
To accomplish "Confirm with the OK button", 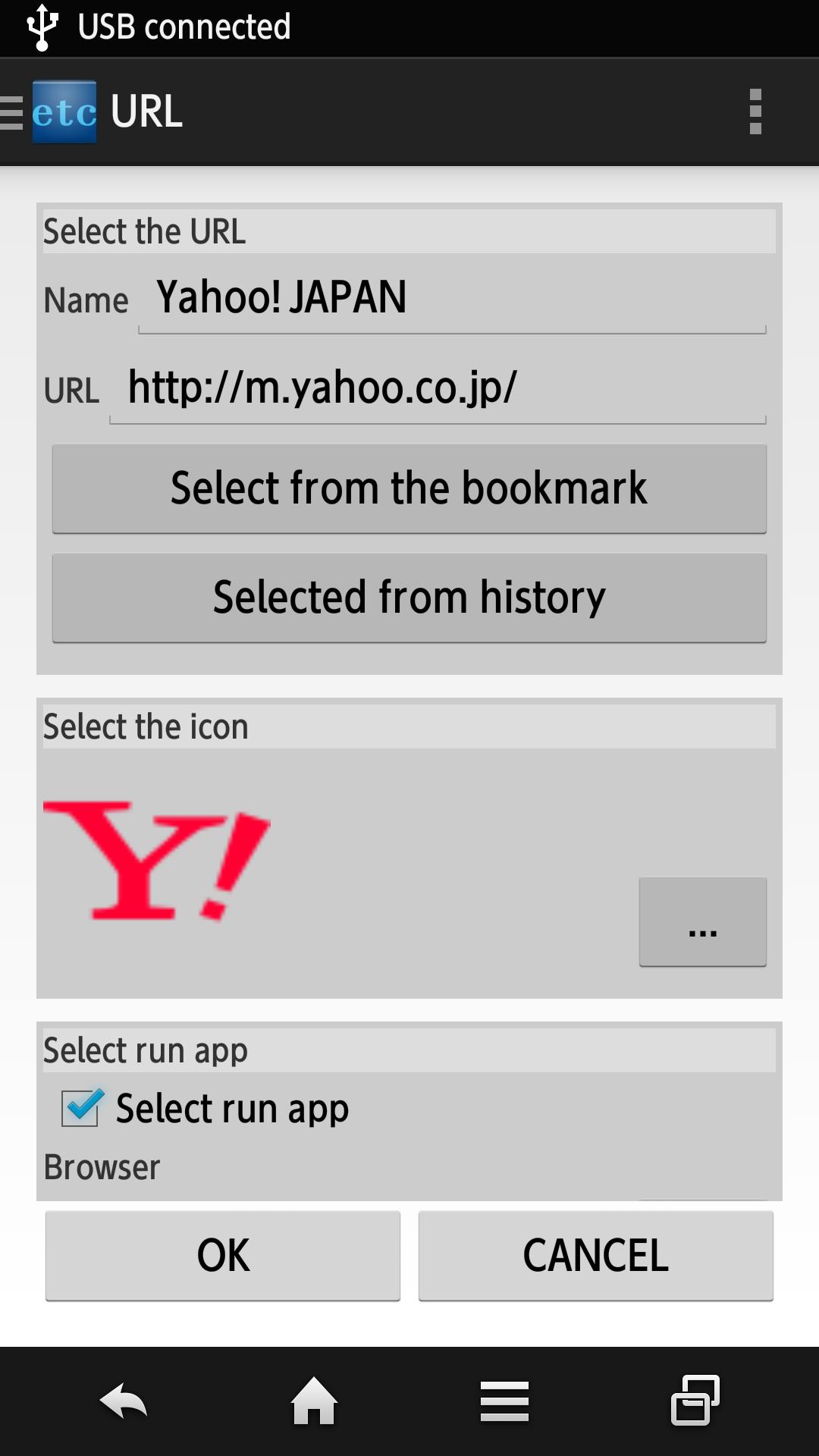I will coord(222,1255).
